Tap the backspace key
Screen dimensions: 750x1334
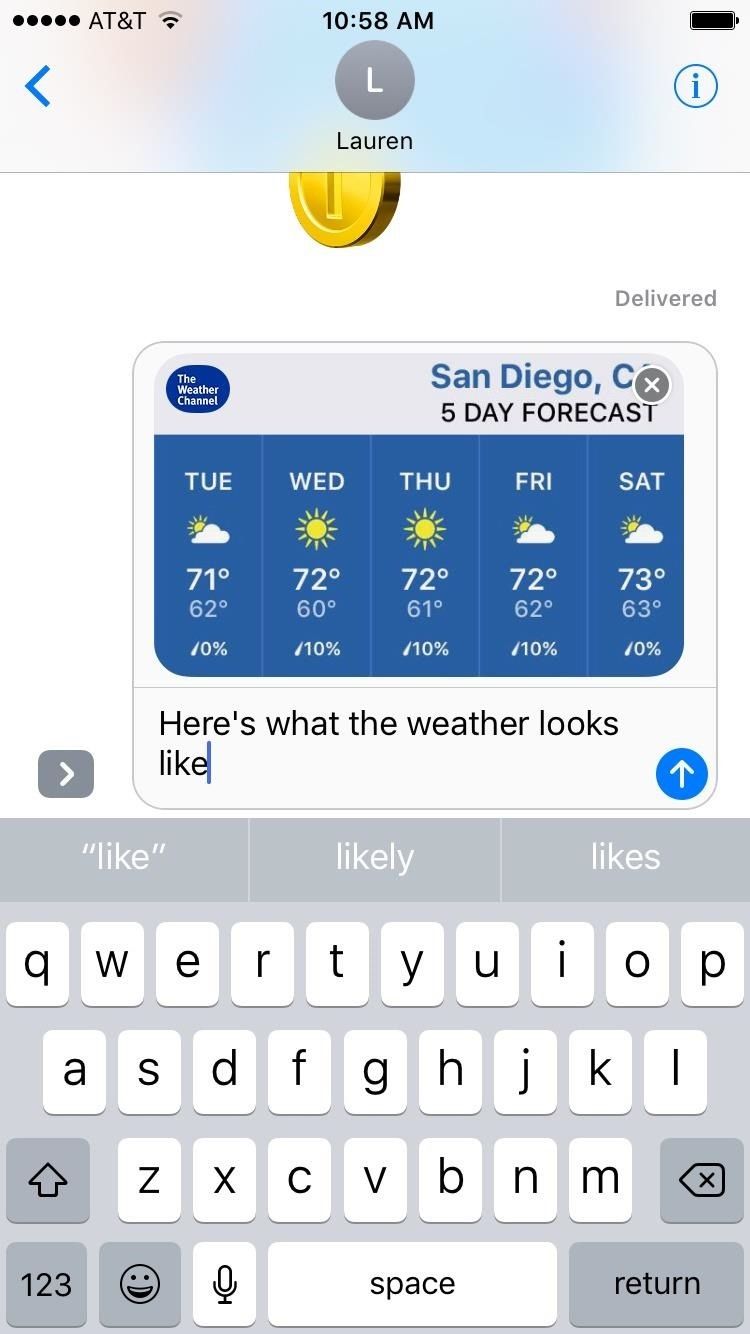click(701, 1180)
